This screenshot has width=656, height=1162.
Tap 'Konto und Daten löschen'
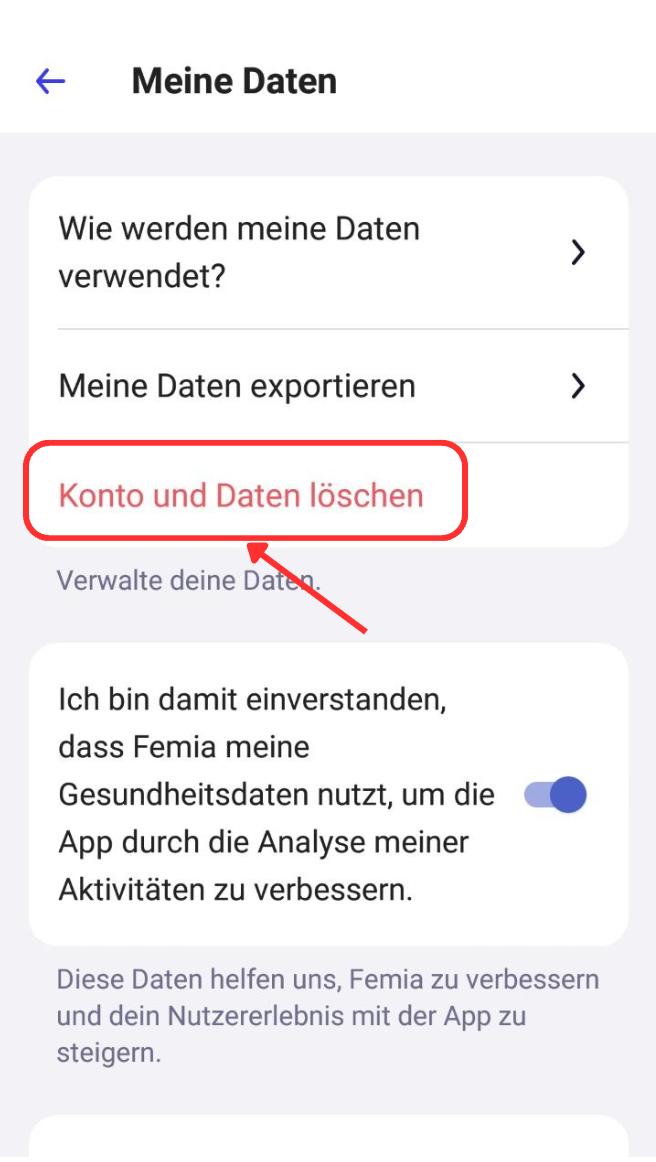(242, 495)
